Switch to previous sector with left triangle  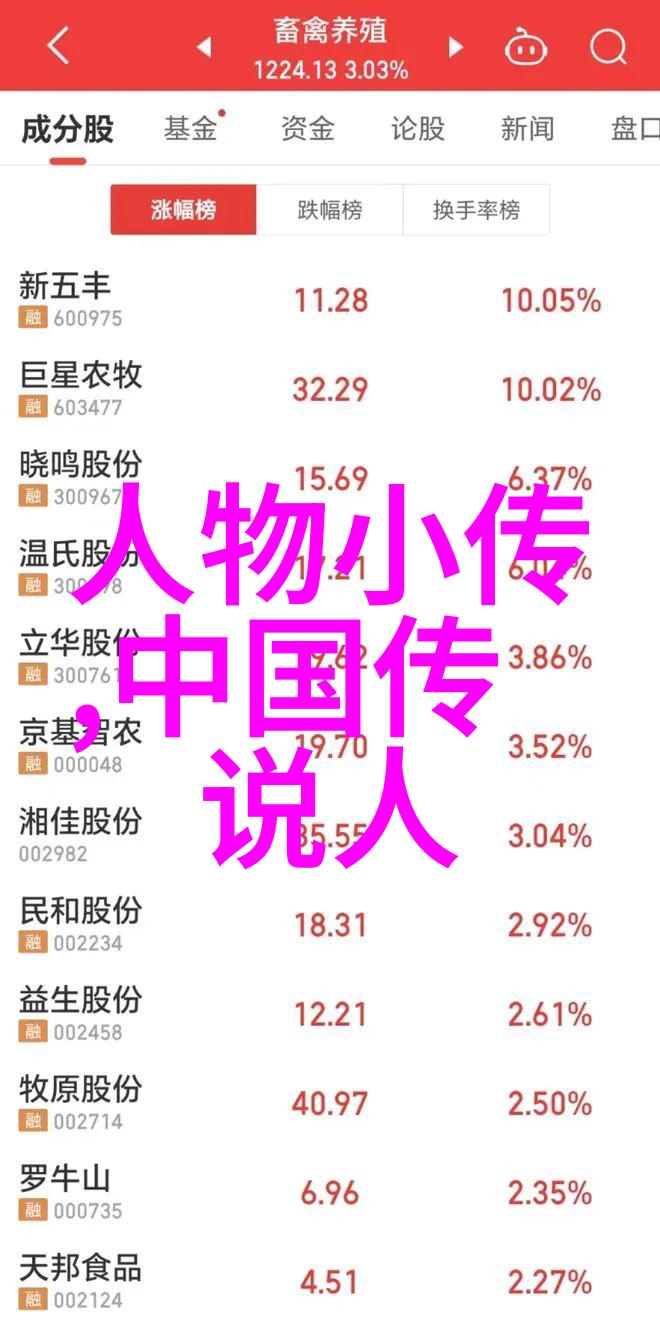[x=204, y=47]
